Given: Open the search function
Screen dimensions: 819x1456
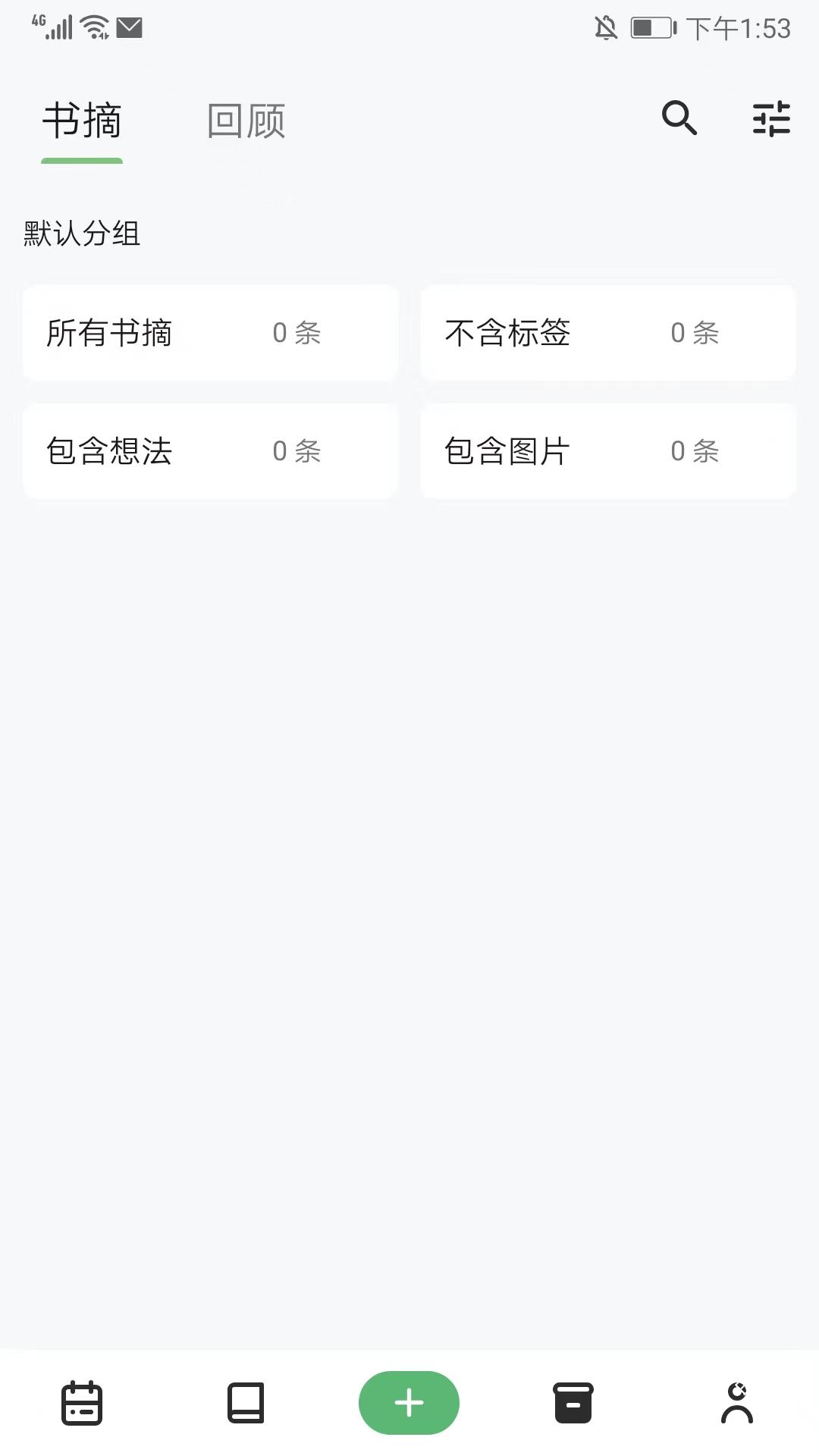Looking at the screenshot, I should (x=679, y=119).
